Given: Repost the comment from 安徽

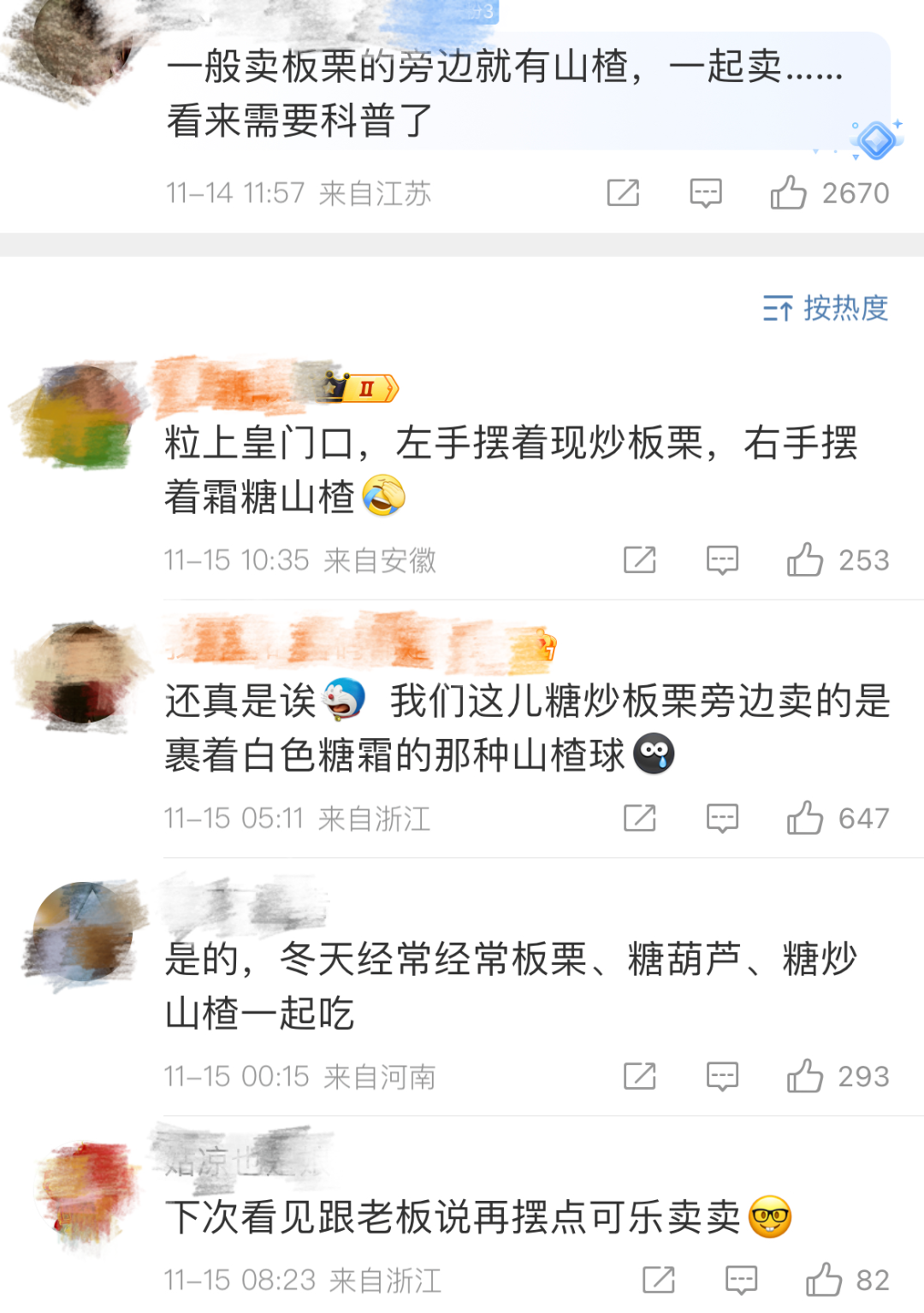Looking at the screenshot, I should [639, 560].
